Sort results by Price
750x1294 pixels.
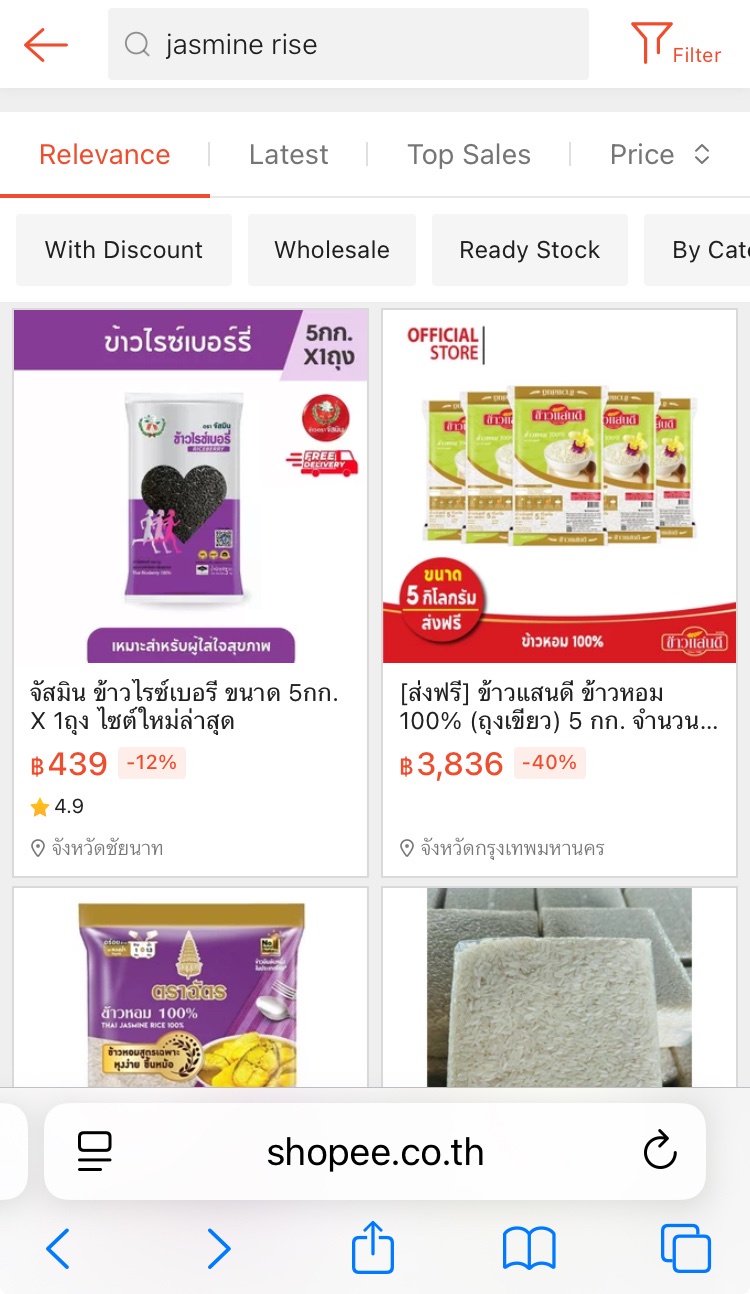[660, 155]
